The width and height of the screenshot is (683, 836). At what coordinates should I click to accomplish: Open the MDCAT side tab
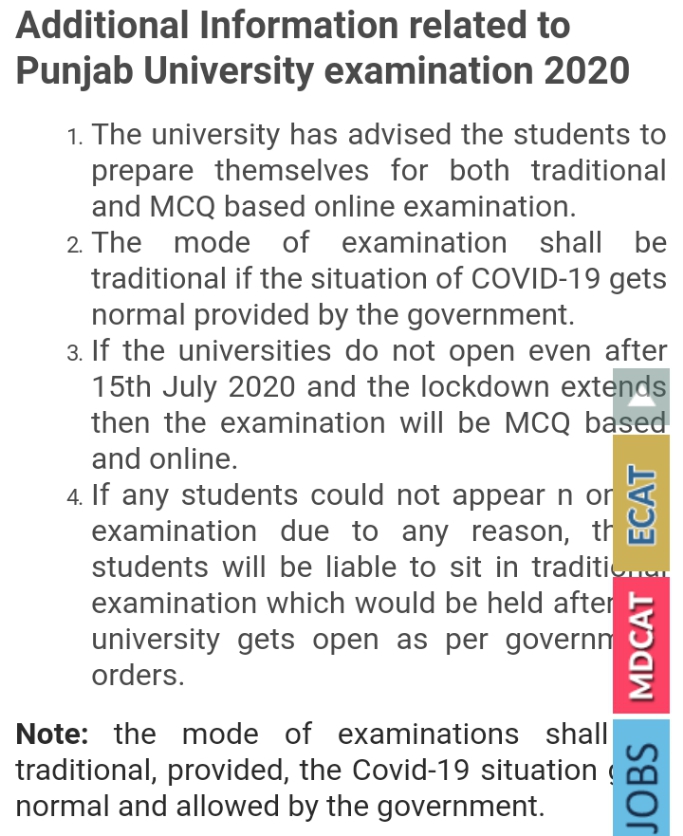pyautogui.click(x=641, y=645)
